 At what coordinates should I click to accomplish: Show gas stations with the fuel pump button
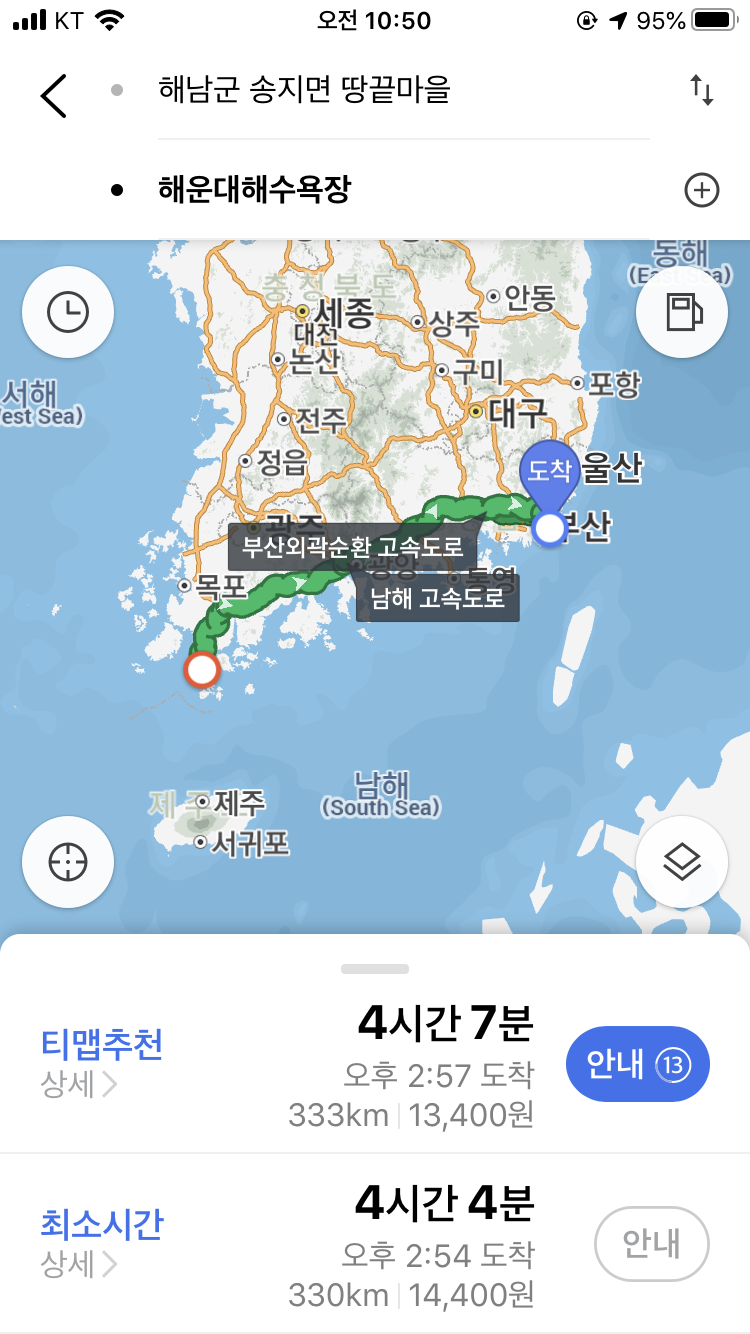pos(682,313)
